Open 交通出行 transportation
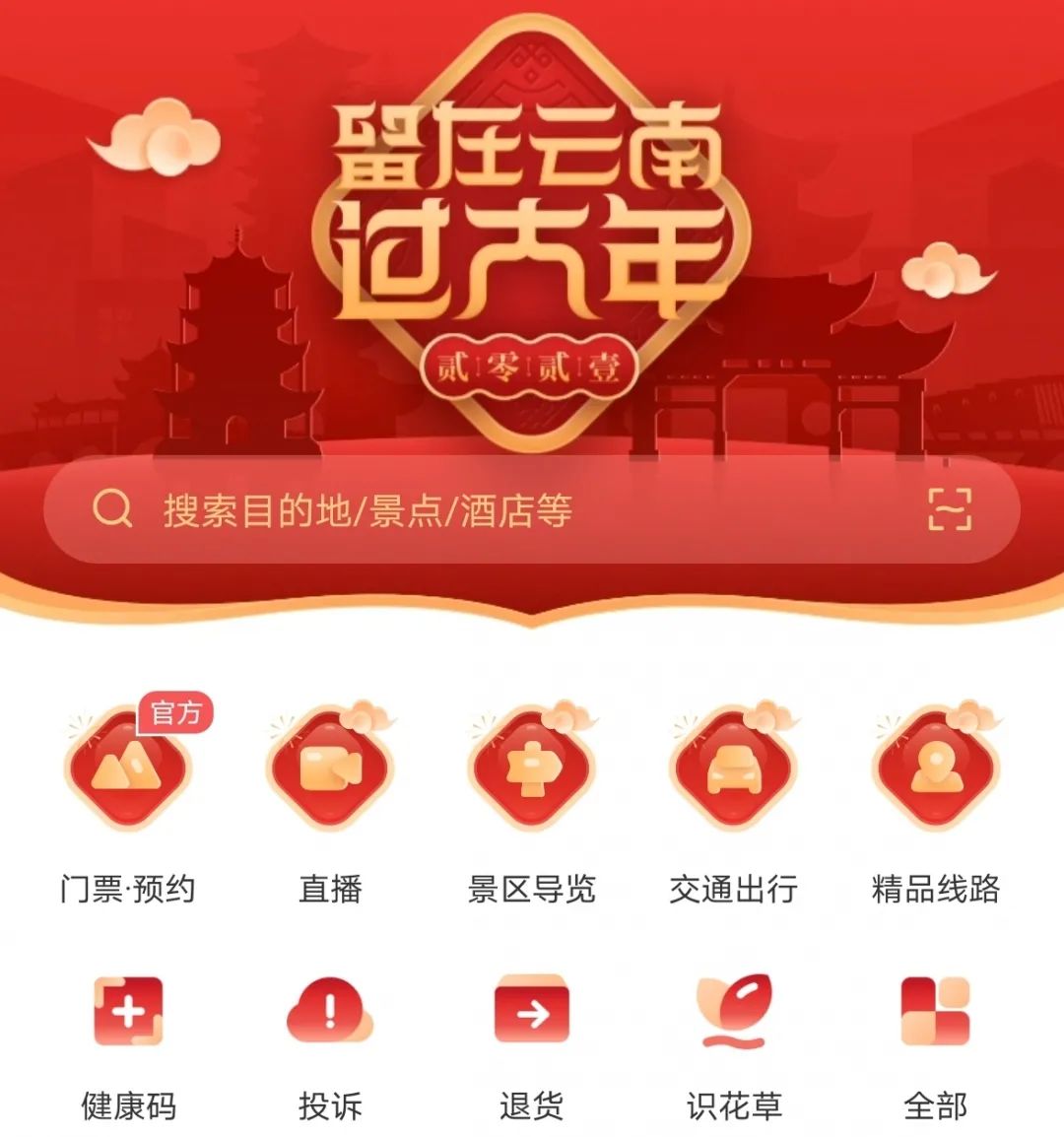 click(734, 770)
